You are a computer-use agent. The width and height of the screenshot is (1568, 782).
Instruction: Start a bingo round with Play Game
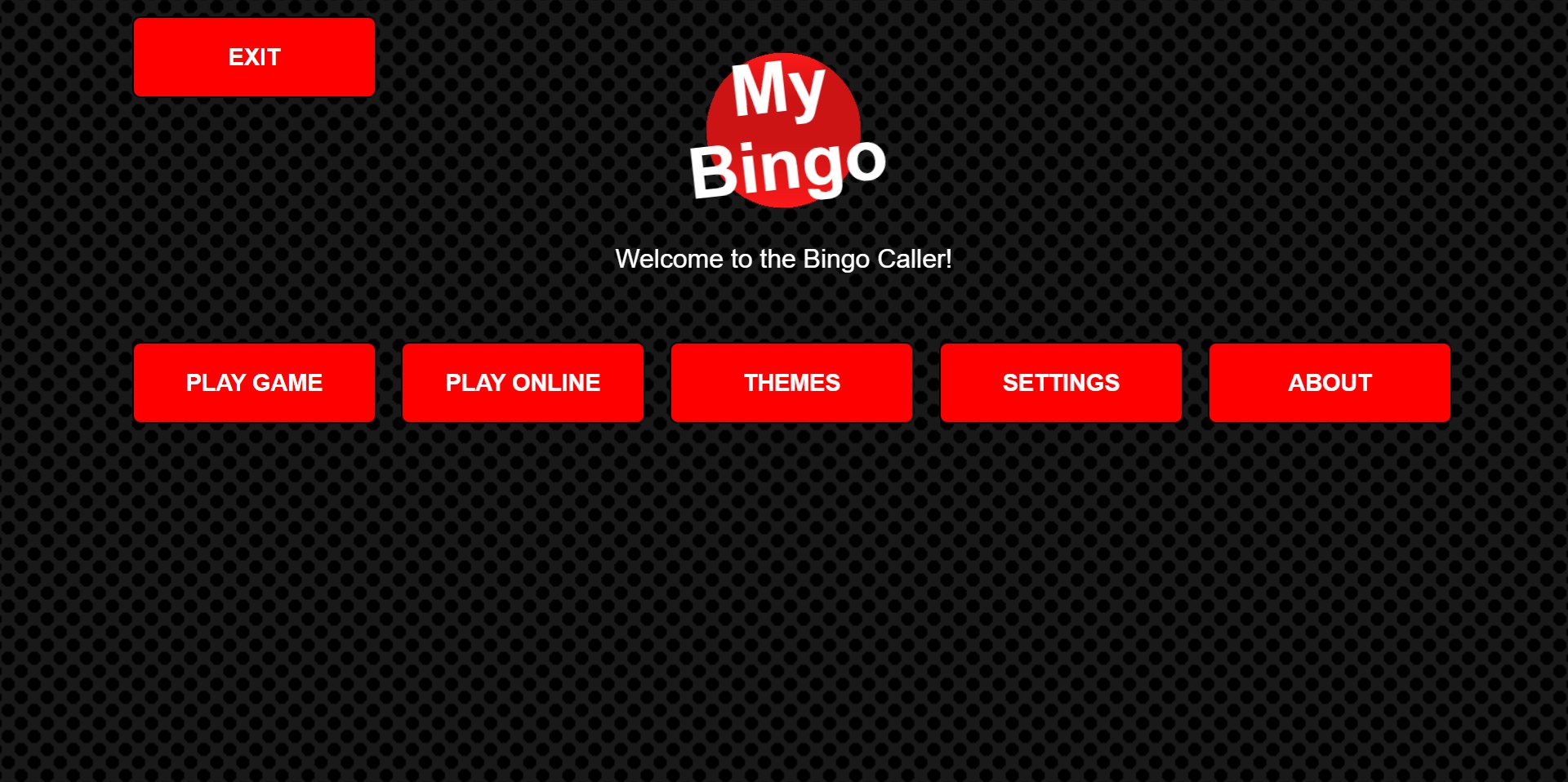254,383
